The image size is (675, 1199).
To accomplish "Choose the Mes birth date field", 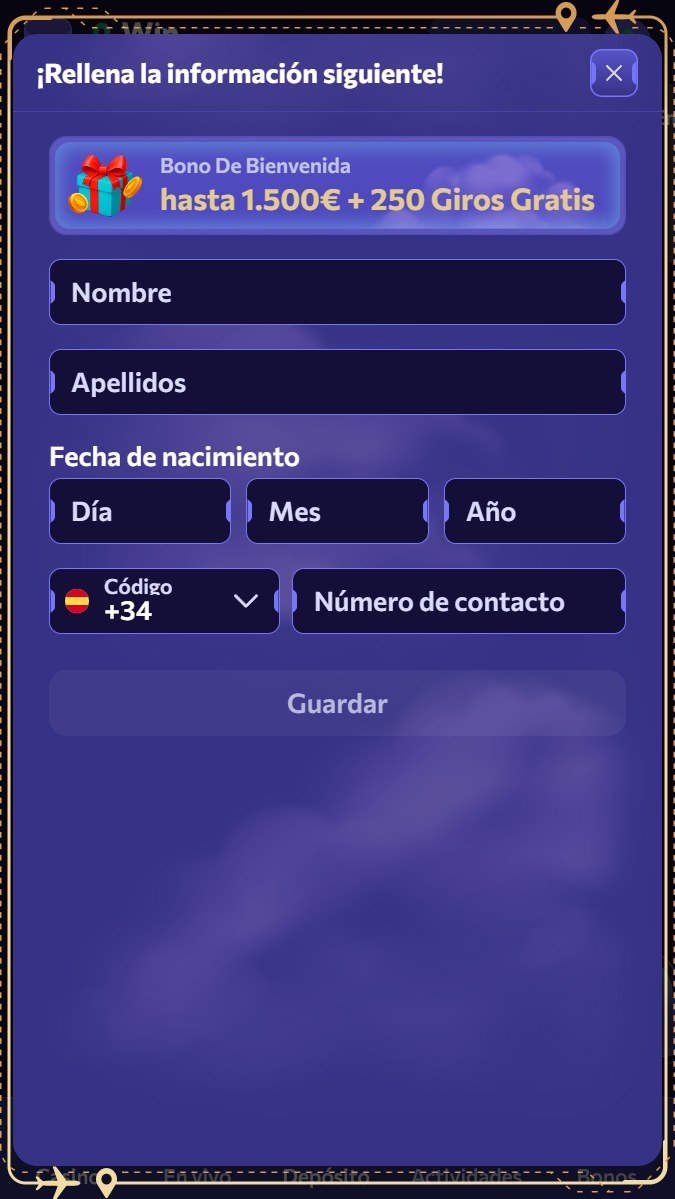I will 337,511.
